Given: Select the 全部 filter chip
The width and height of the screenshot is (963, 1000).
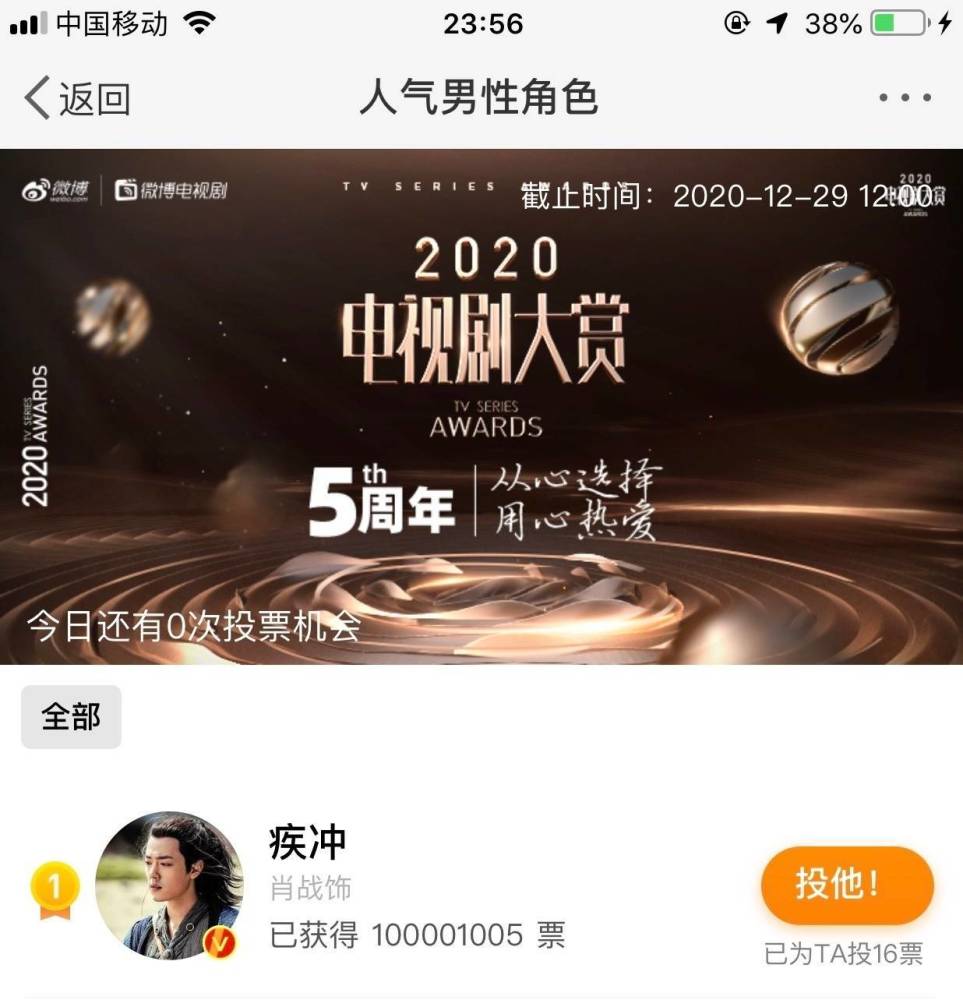Looking at the screenshot, I should click(71, 717).
